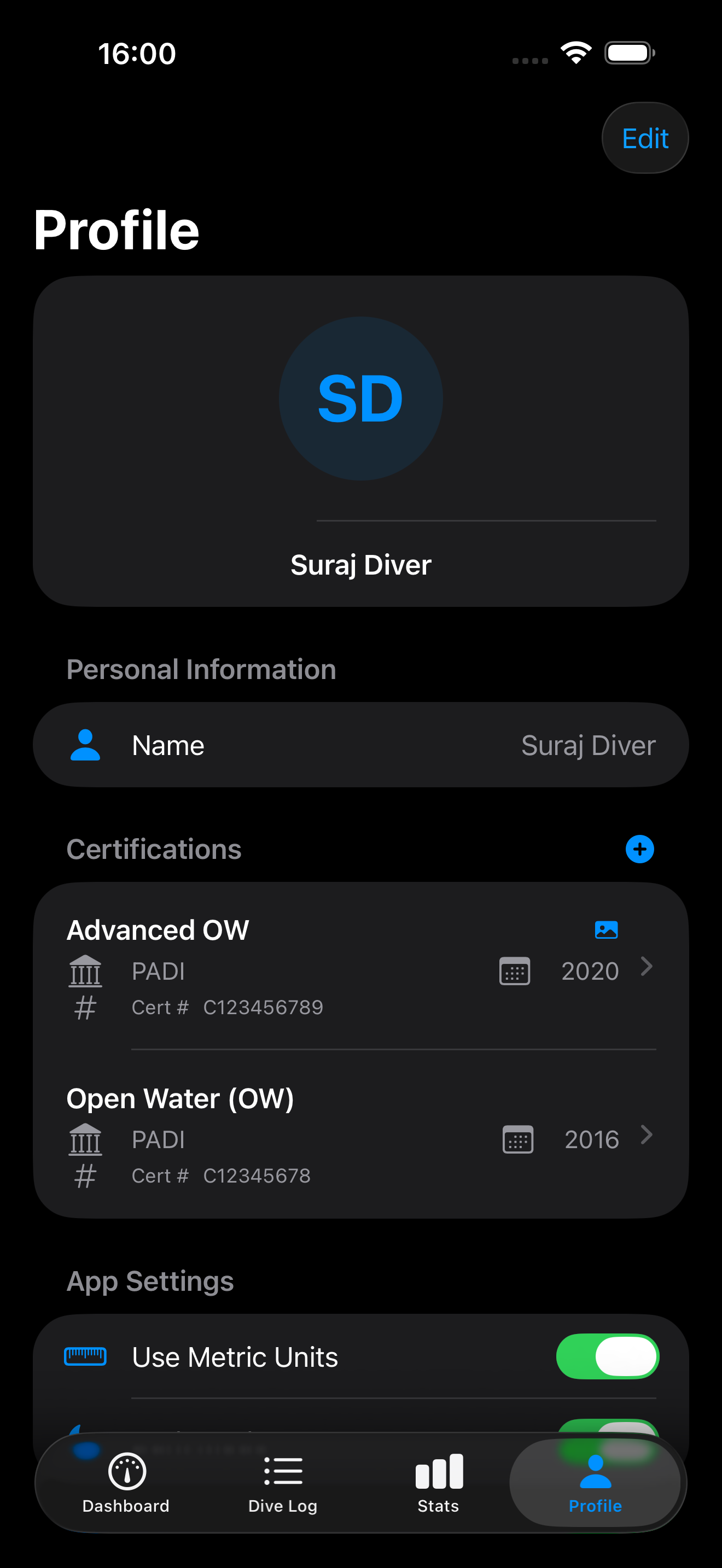
Task: Click the ruler icon beside Use Metric Units
Action: (x=85, y=1357)
